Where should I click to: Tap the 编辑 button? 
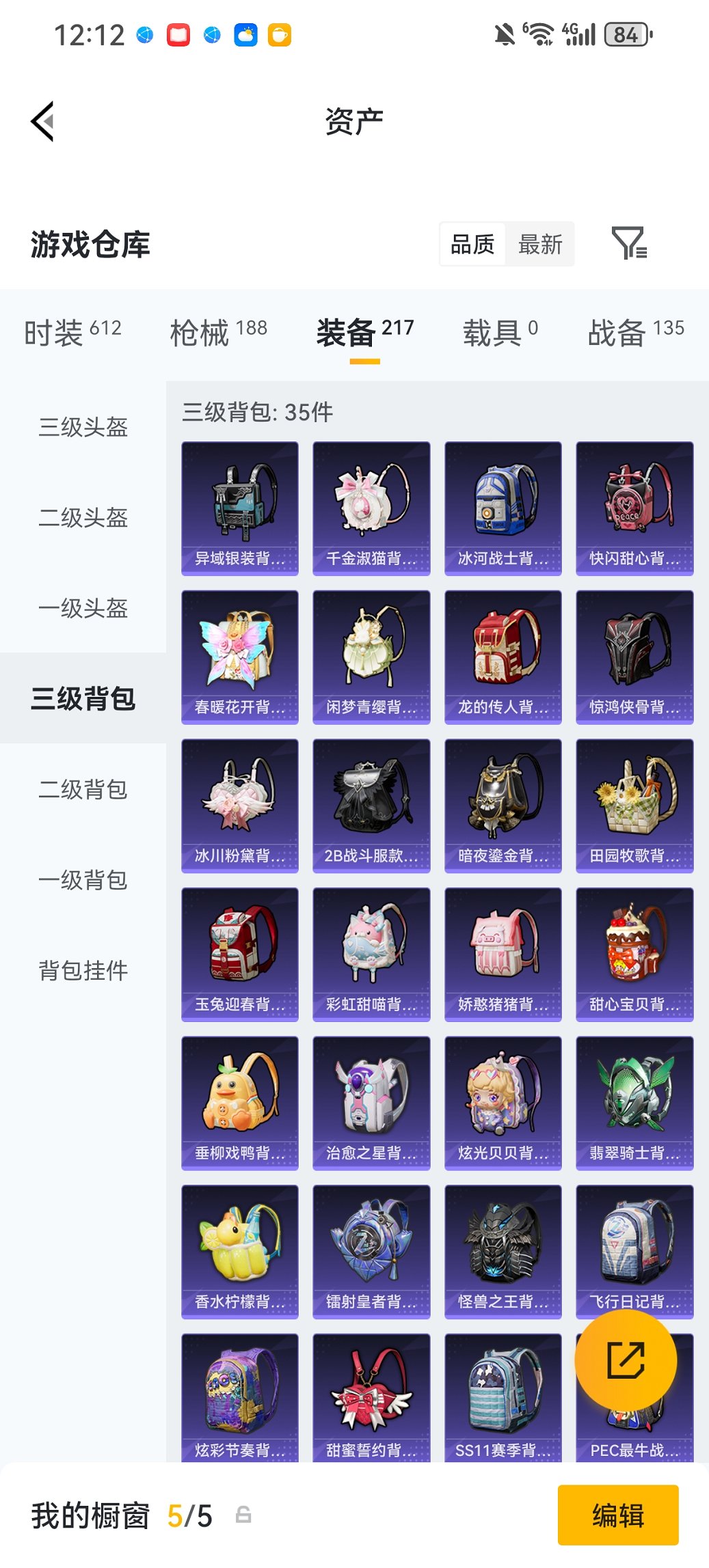click(x=617, y=1515)
